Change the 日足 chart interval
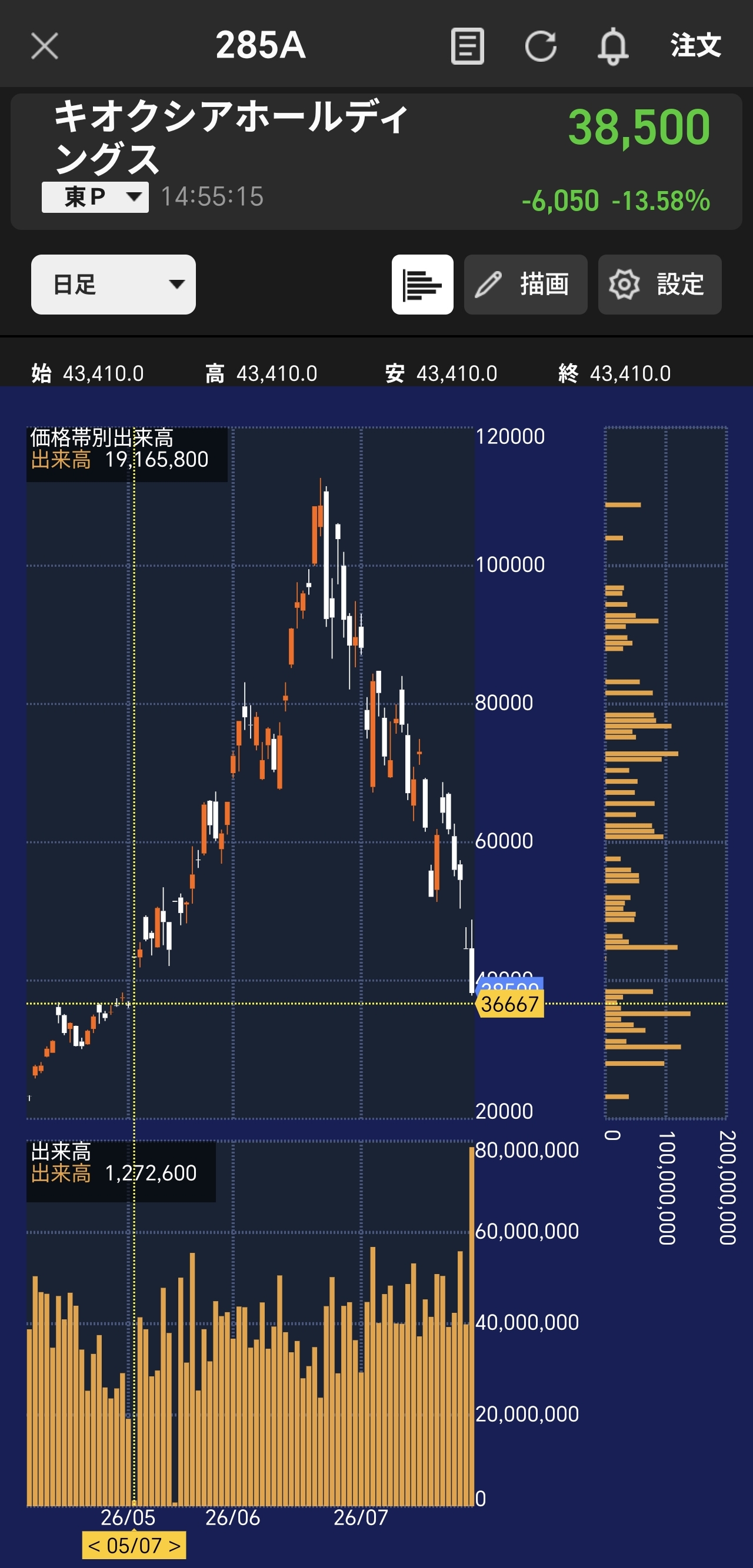Screen dimensions: 753x1568 point(114,284)
